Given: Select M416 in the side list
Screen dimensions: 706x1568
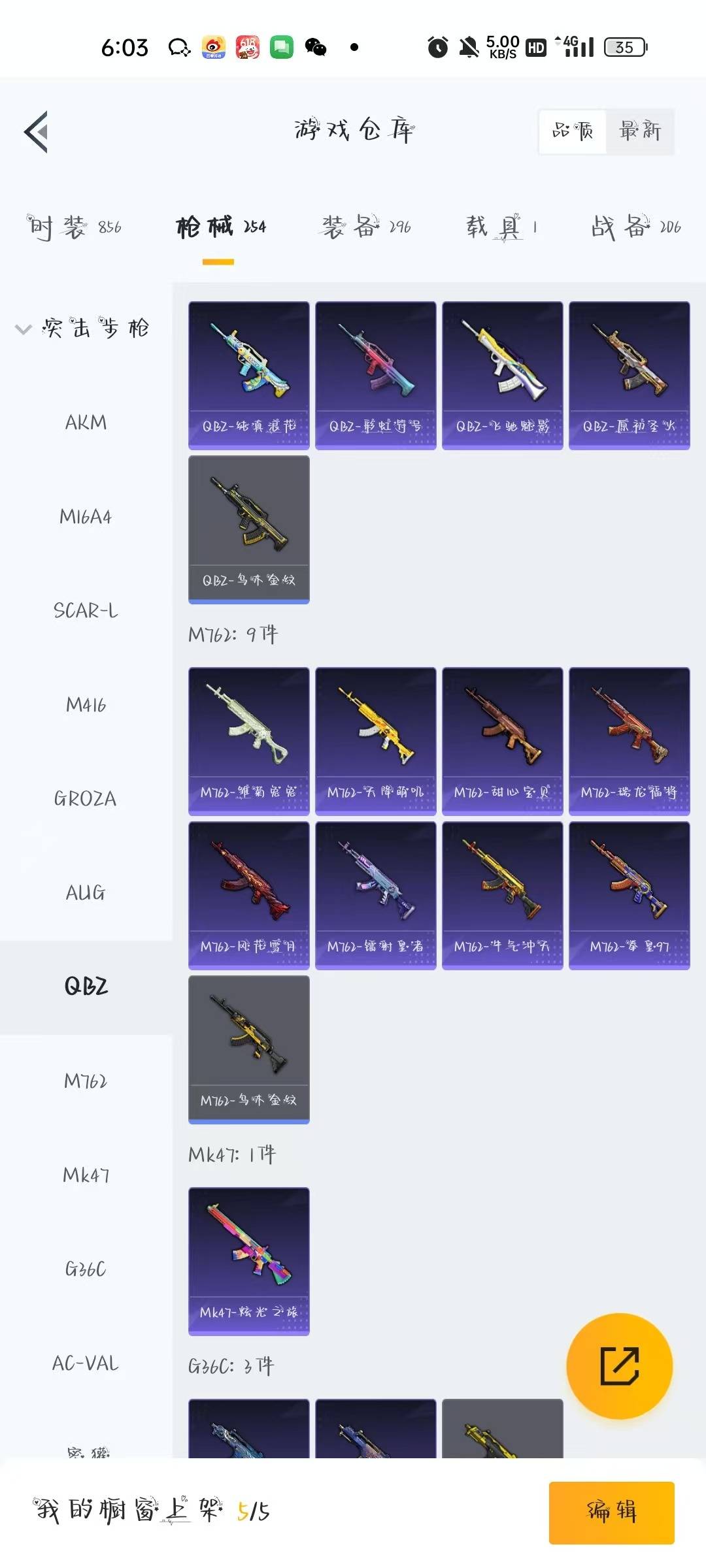Looking at the screenshot, I should click(x=86, y=705).
